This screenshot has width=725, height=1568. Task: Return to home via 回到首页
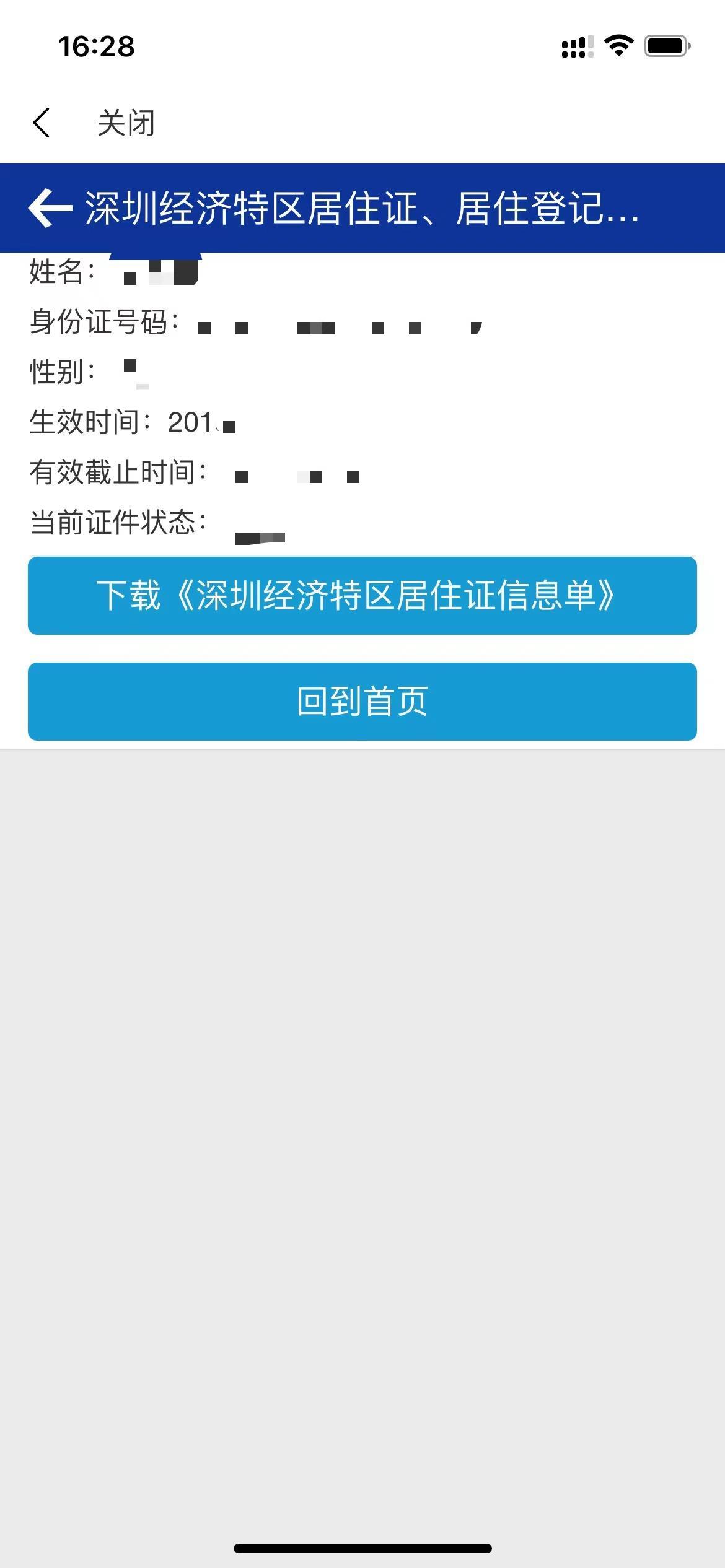(x=362, y=702)
